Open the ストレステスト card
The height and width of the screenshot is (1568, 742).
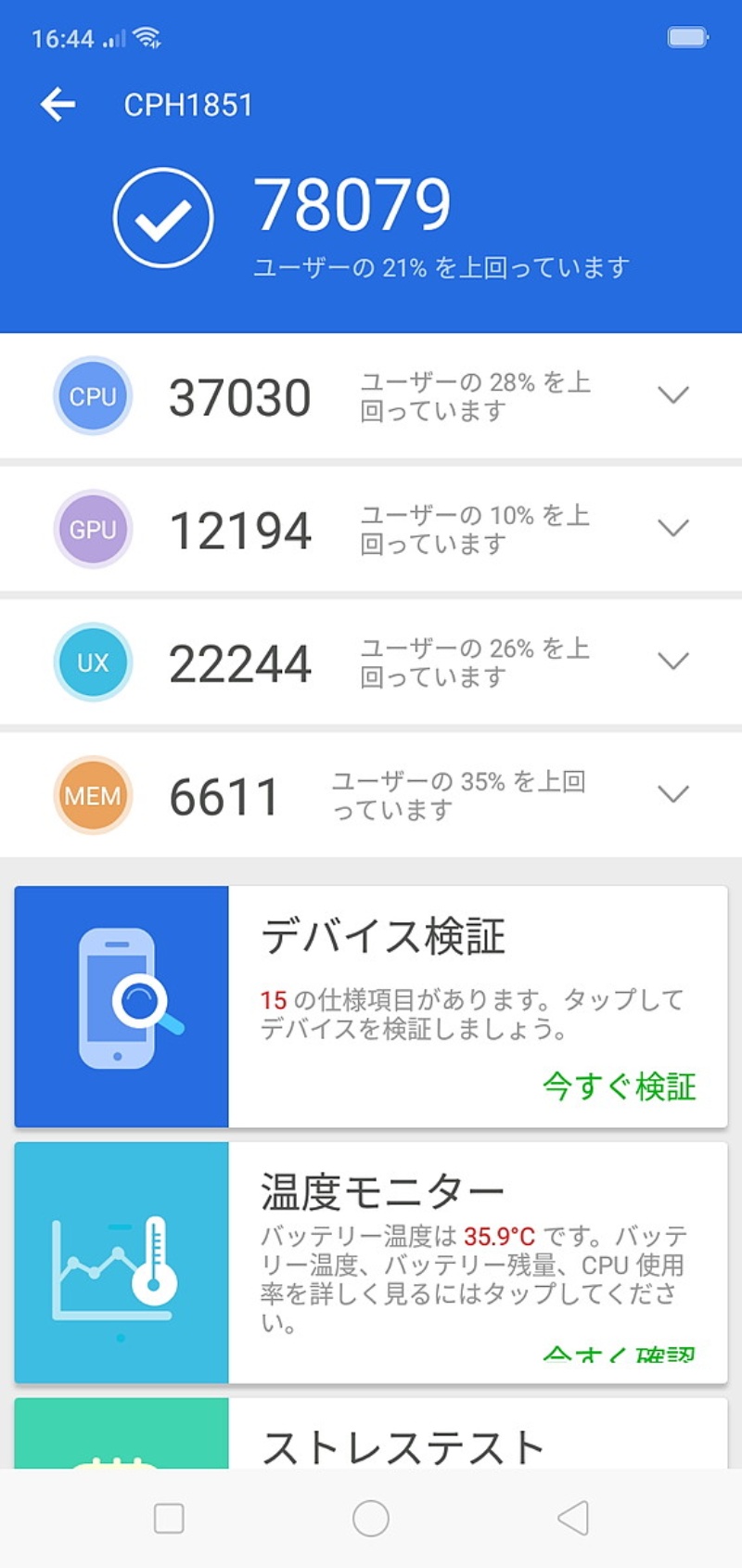pyautogui.click(x=371, y=1436)
